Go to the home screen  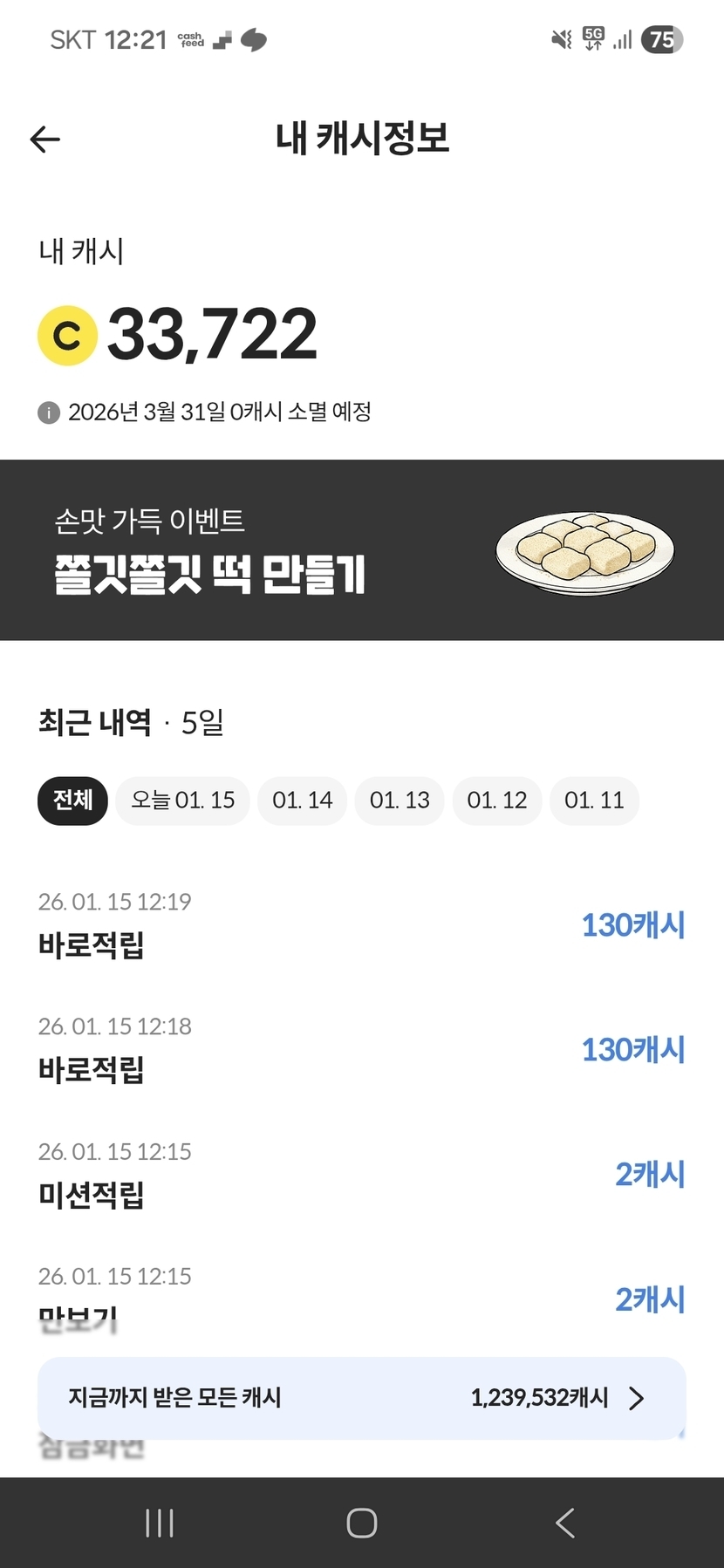(x=362, y=1523)
